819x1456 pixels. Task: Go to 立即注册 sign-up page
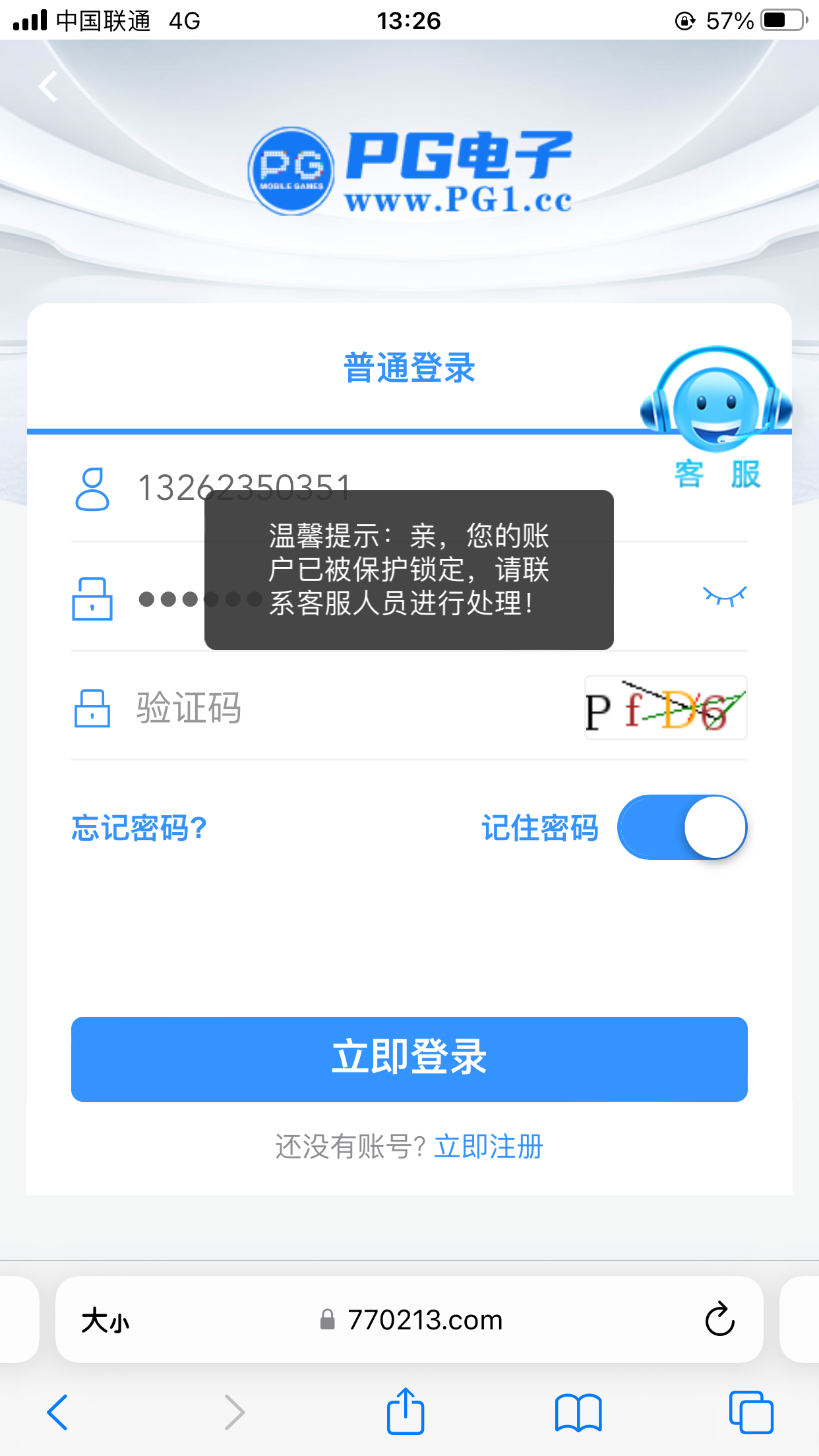coord(488,1147)
